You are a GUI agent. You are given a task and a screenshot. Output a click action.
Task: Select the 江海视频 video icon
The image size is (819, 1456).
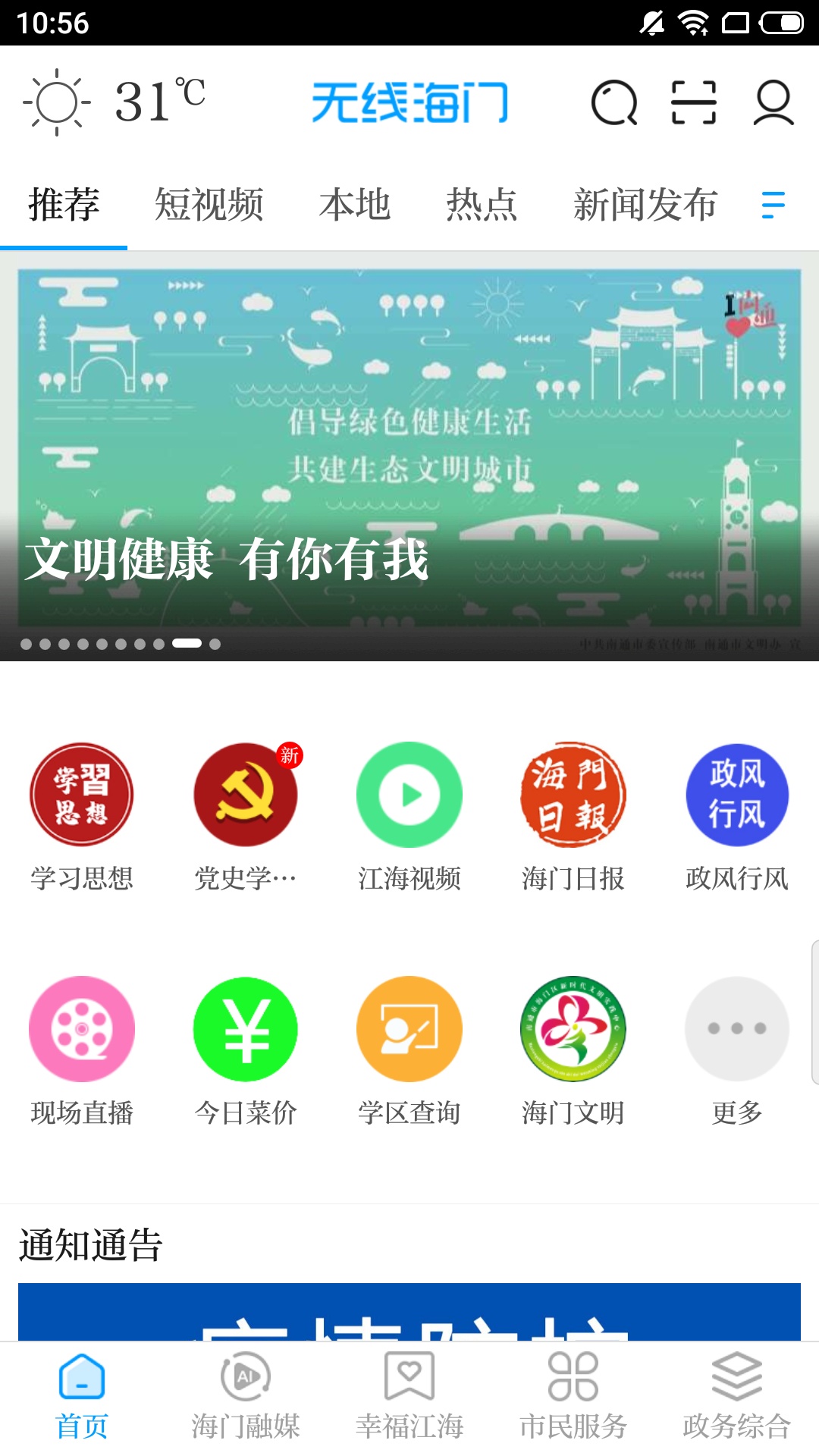[409, 793]
